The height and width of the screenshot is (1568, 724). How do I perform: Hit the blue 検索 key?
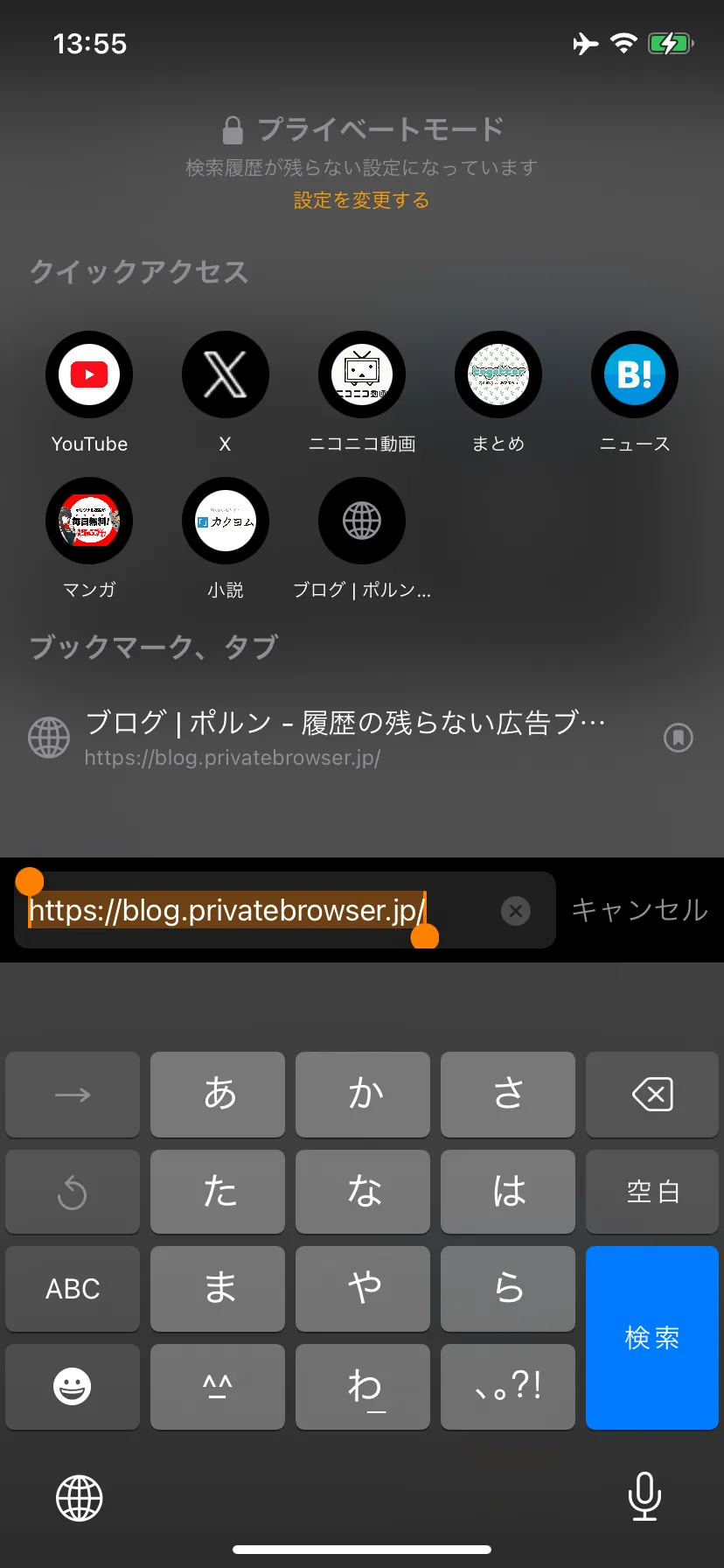651,1337
